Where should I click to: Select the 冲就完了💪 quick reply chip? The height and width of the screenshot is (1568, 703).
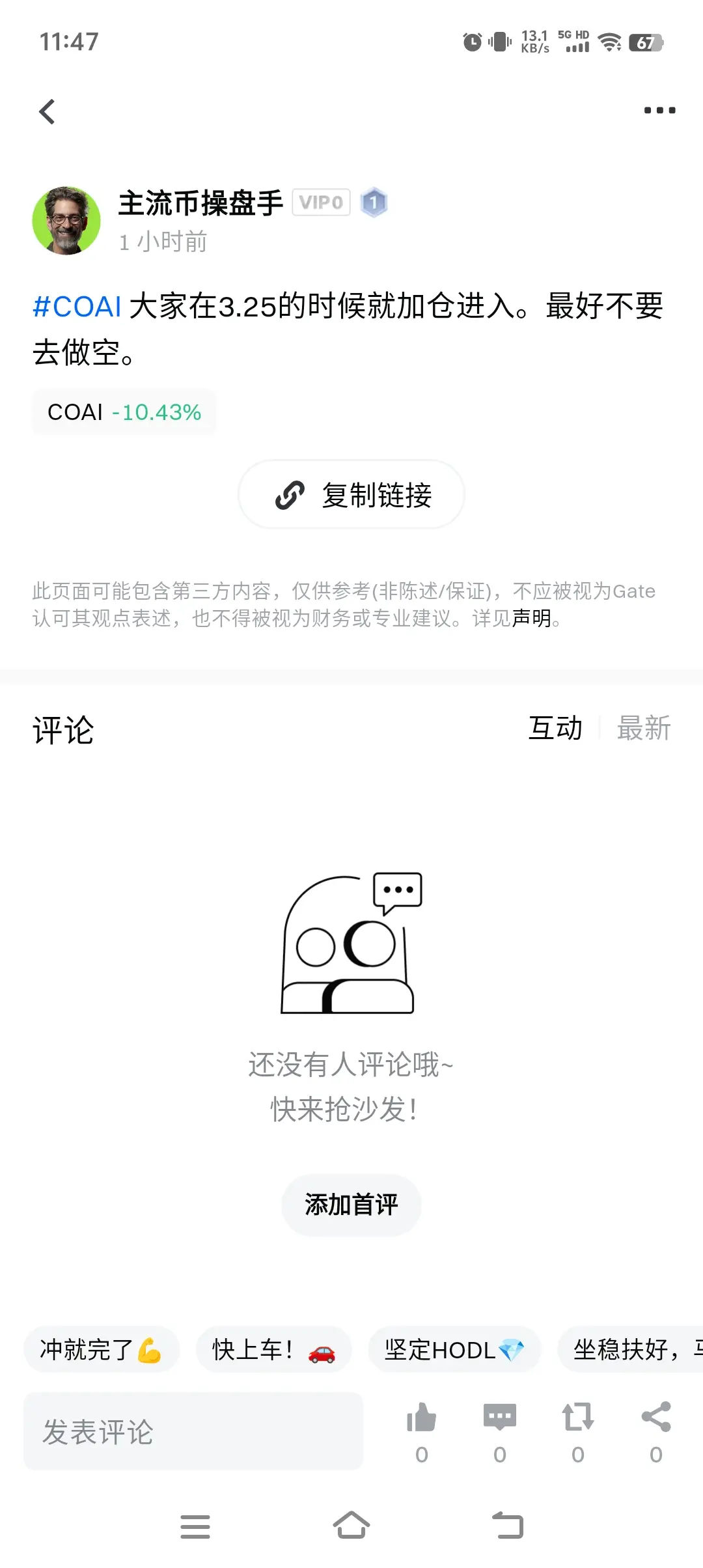pyautogui.click(x=101, y=1350)
